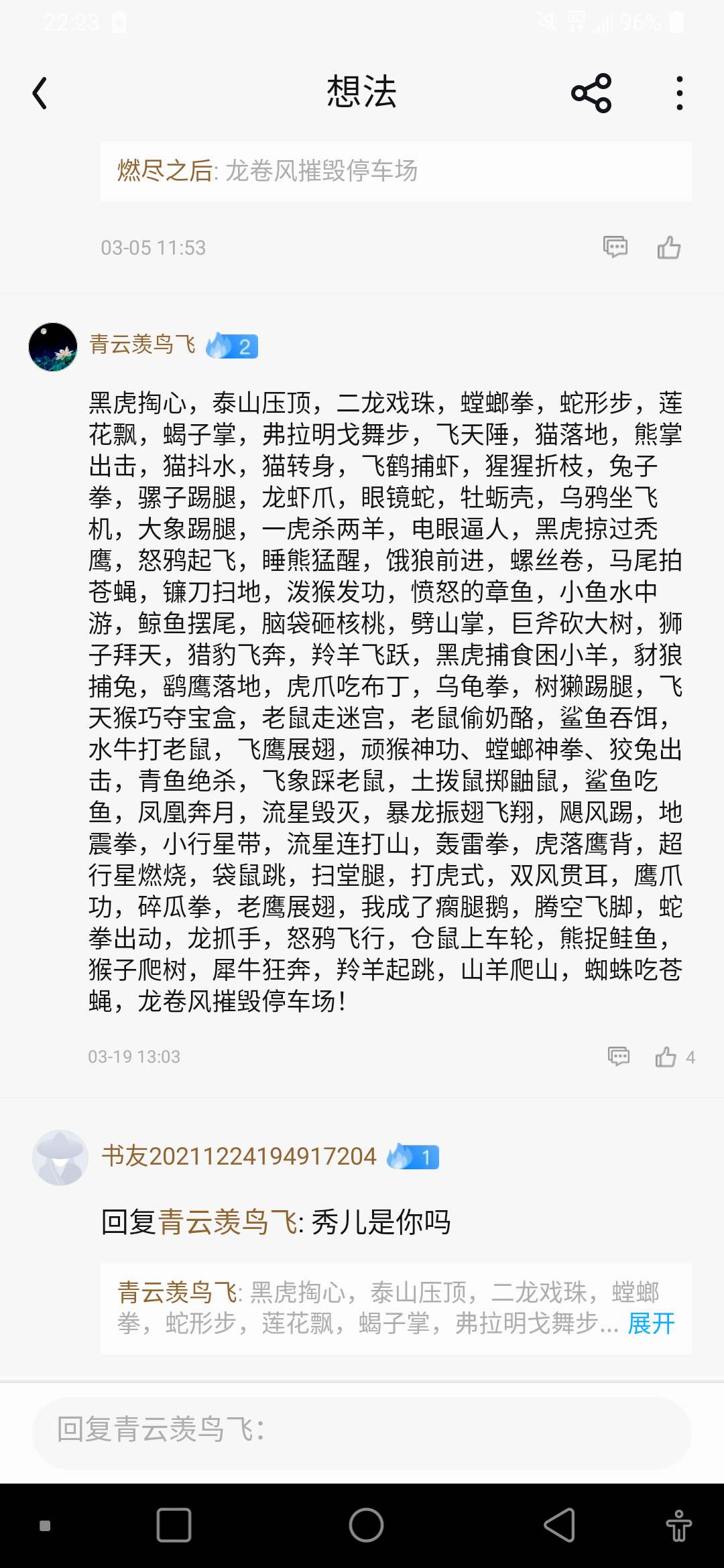Viewport: 724px width, 1568px height.
Task: Tap the system home button
Action: click(366, 1526)
